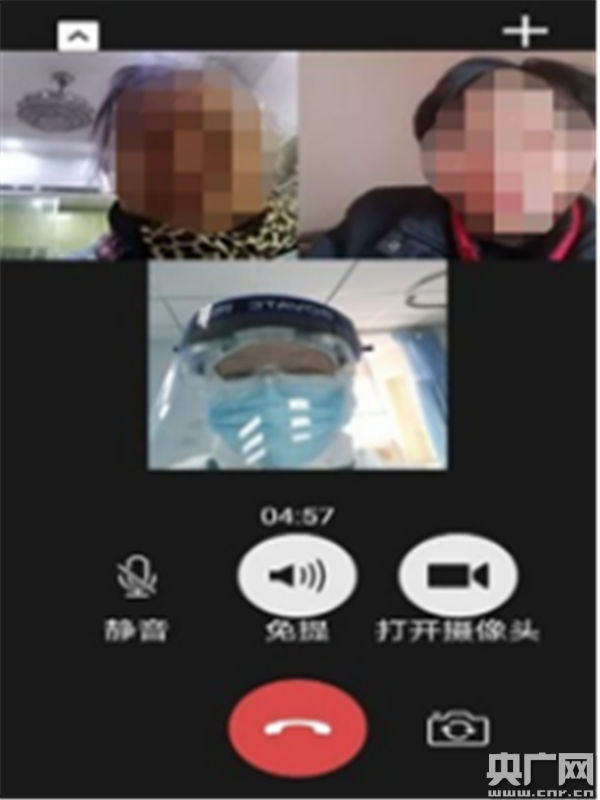Screen dimensions: 600x800
Task: Flip to the other camera
Action: pyautogui.click(x=458, y=727)
